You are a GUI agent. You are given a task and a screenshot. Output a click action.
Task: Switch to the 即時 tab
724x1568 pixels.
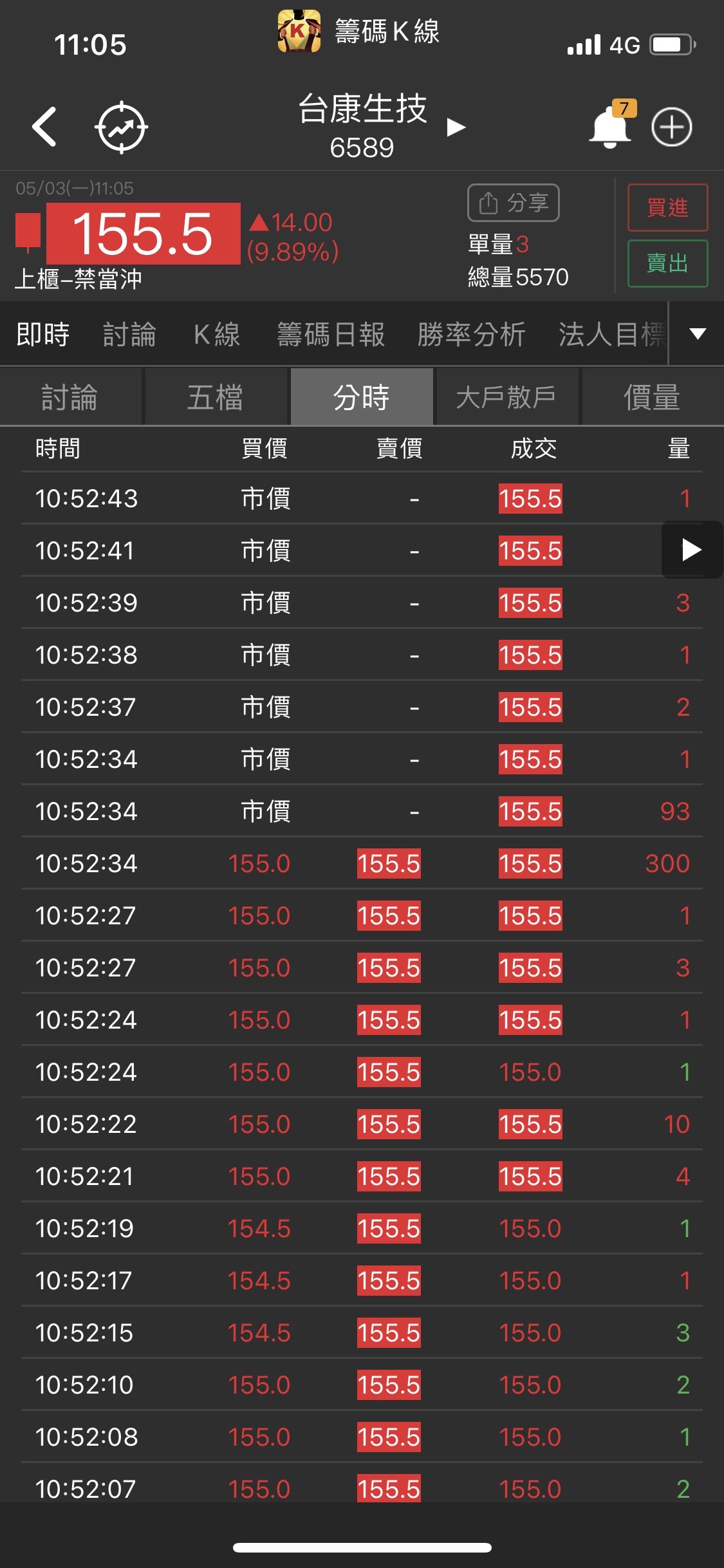coord(43,334)
